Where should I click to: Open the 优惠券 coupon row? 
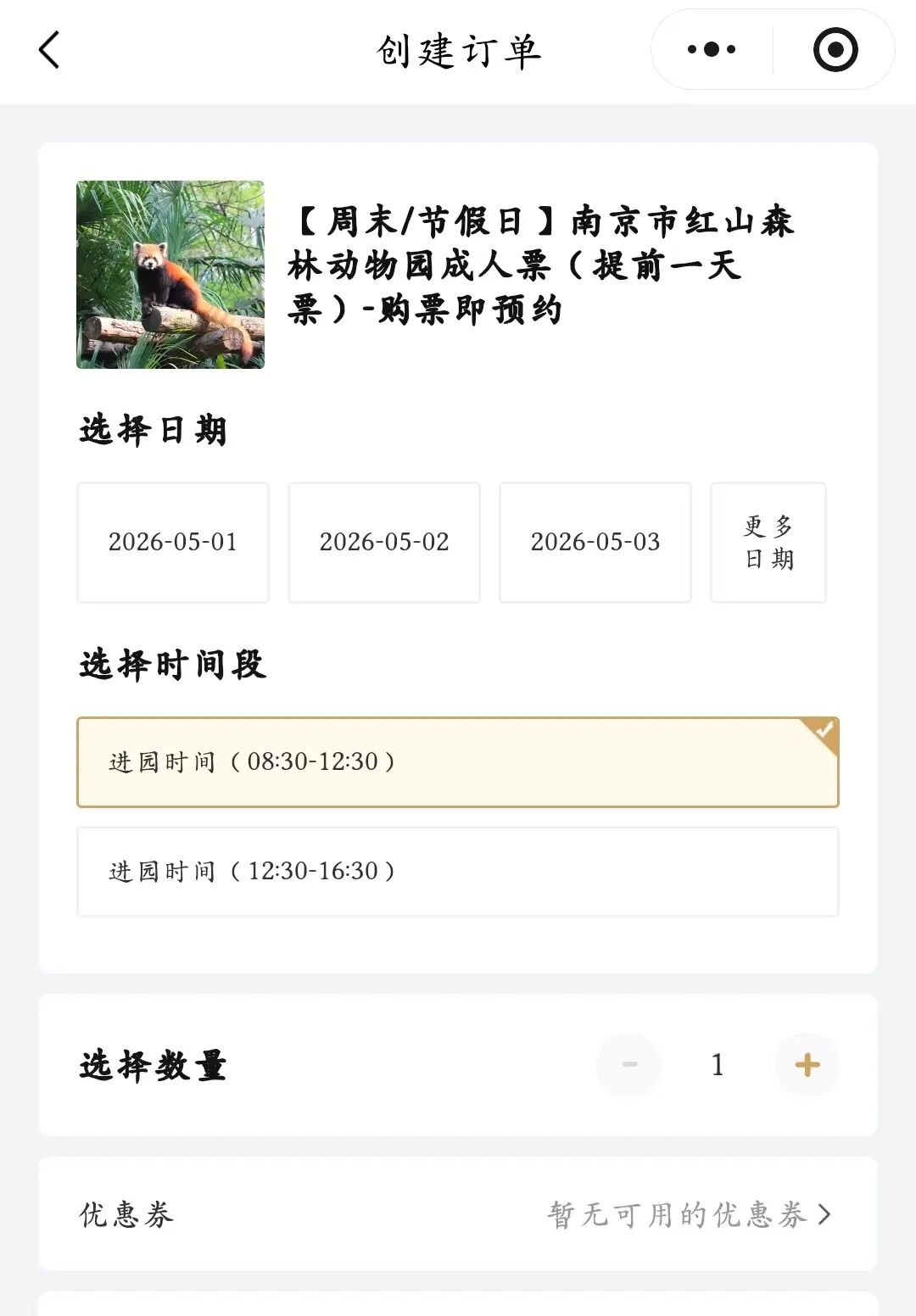point(458,1214)
